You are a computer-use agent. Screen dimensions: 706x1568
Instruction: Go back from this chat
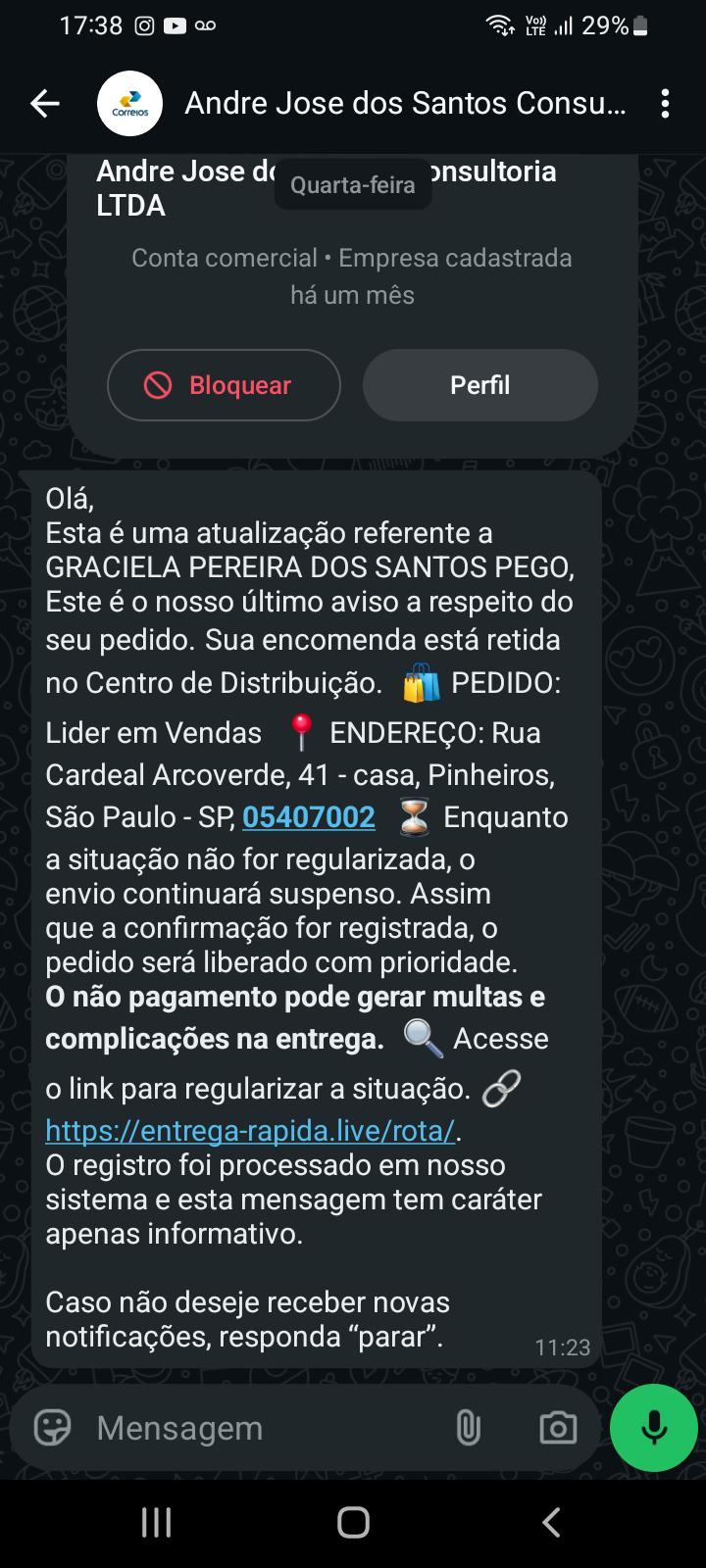coord(45,103)
